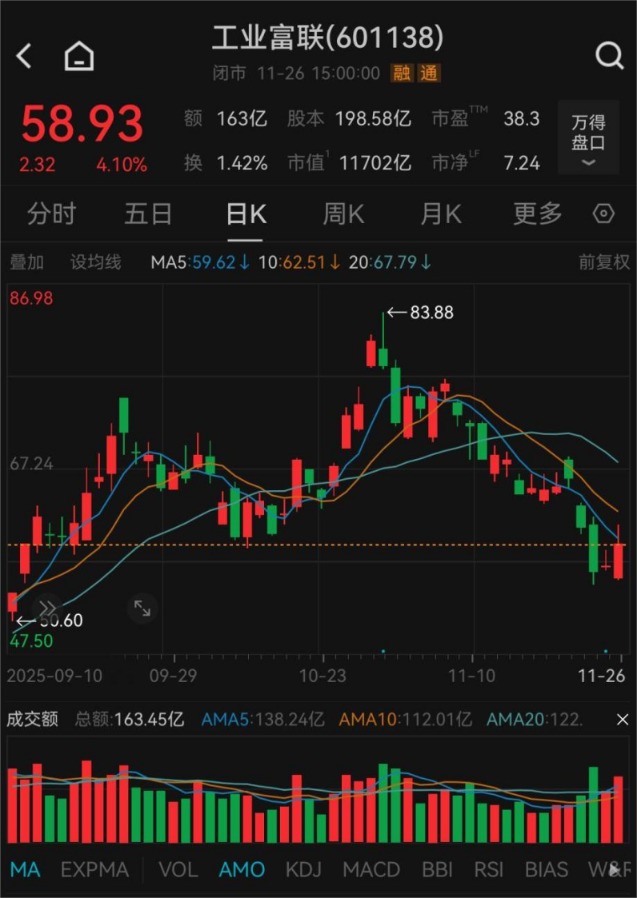Select the EXPMA indicator
This screenshot has width=637, height=898.
point(95,869)
